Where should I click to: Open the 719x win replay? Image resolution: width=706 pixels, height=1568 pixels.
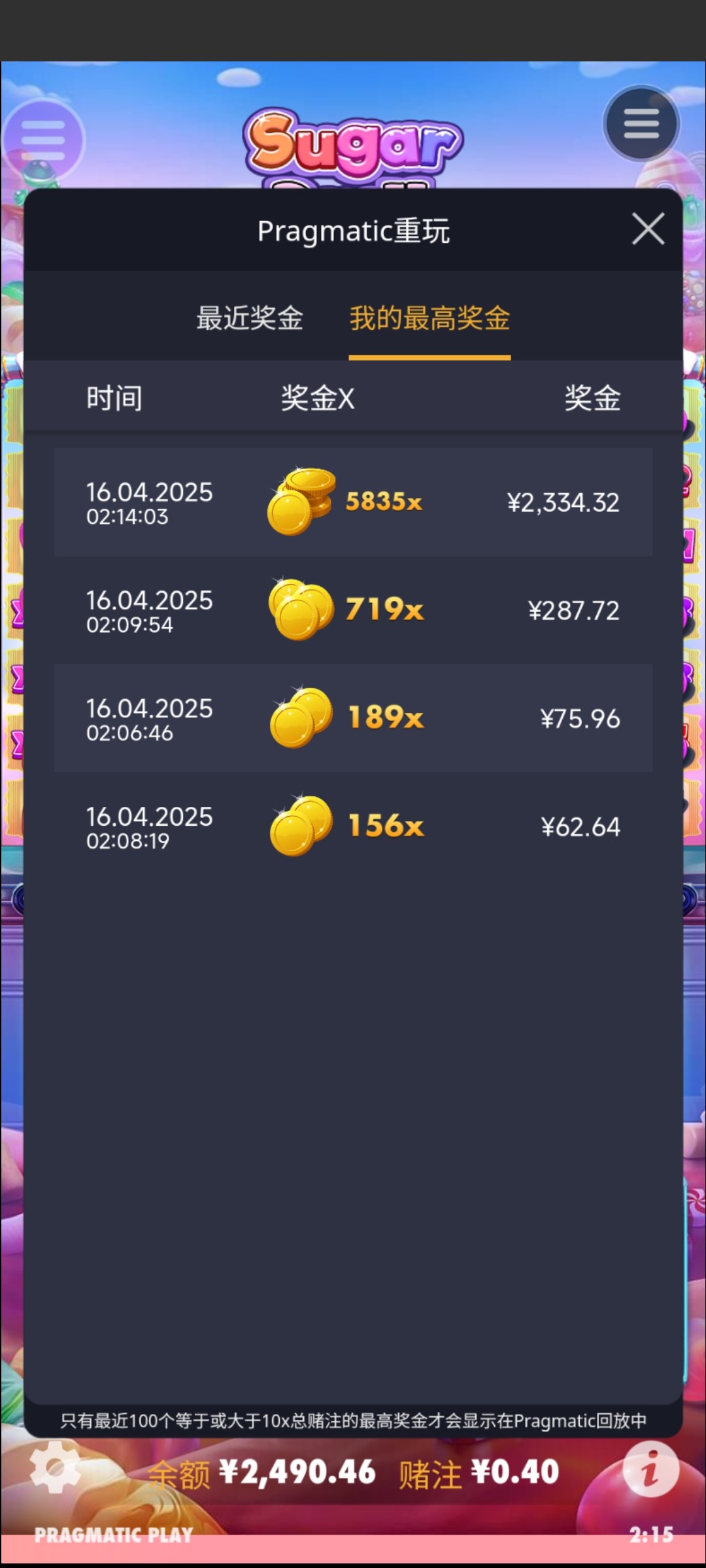353,610
